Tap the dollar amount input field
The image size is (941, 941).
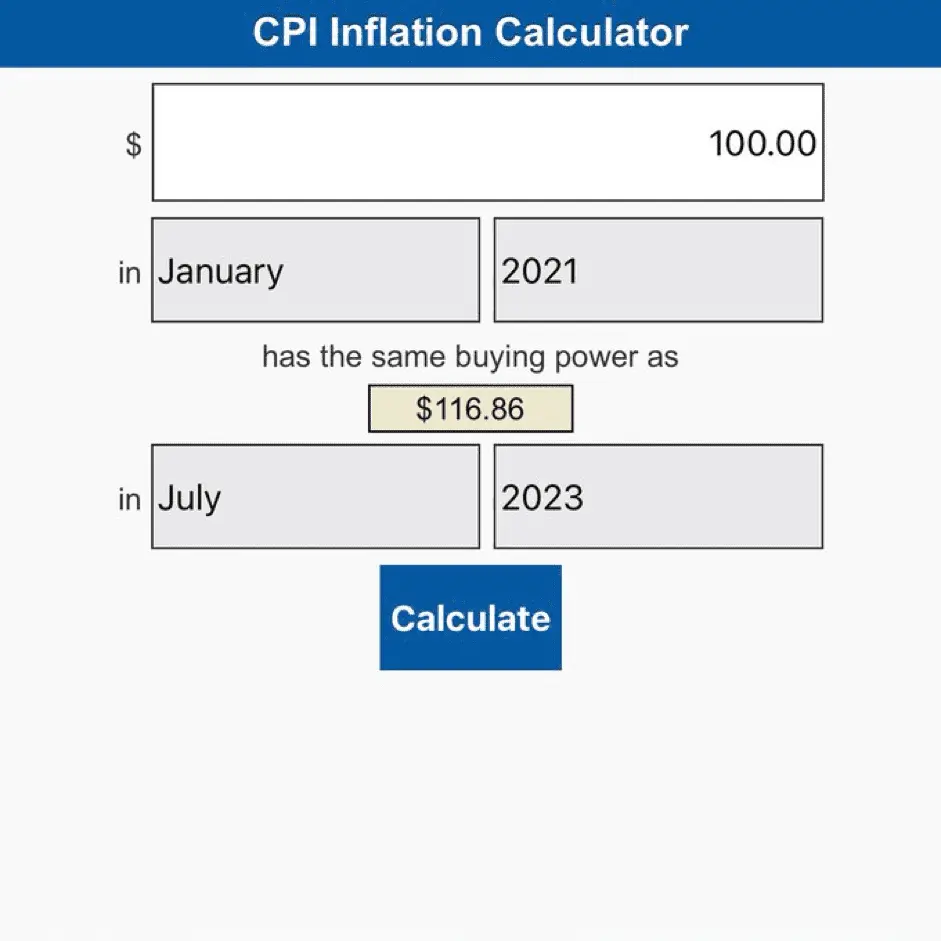(487, 142)
